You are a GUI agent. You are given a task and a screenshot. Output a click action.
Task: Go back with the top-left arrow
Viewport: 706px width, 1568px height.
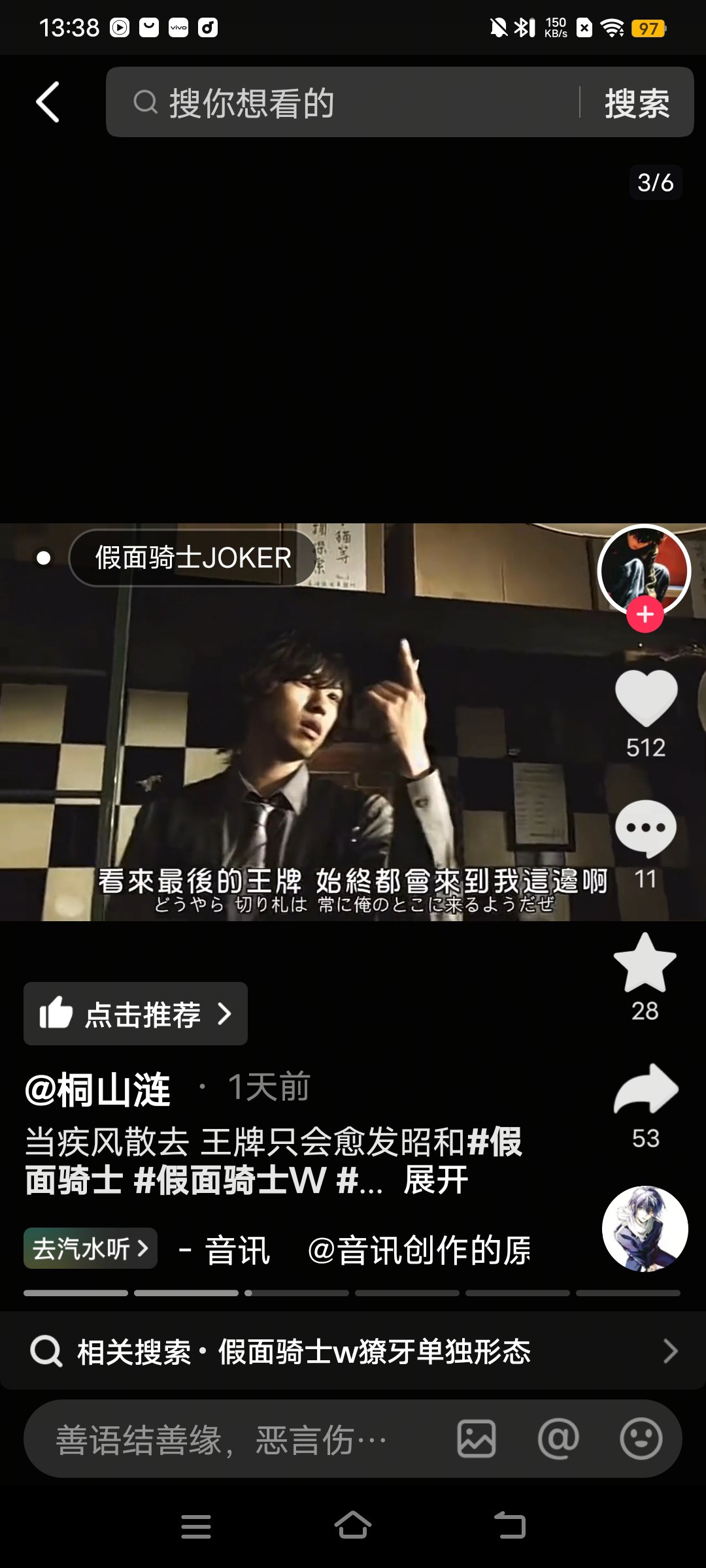coord(48,102)
